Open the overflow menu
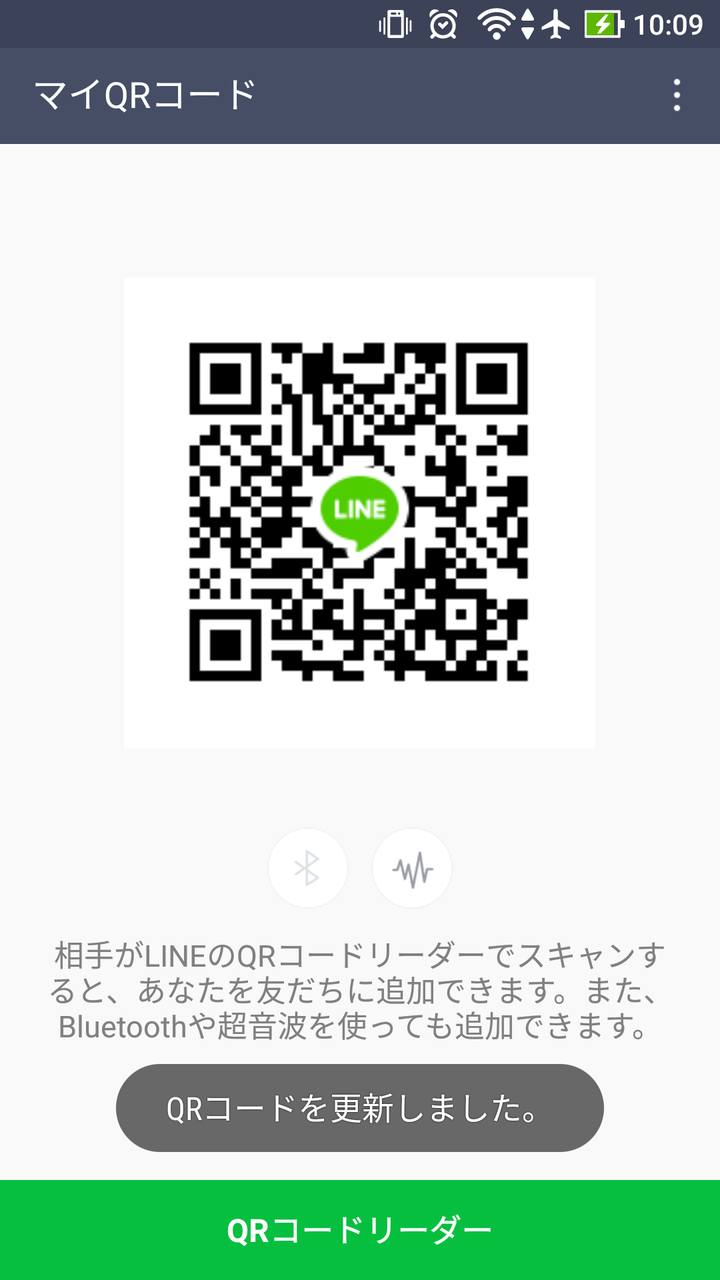The image size is (720, 1280). [x=677, y=95]
